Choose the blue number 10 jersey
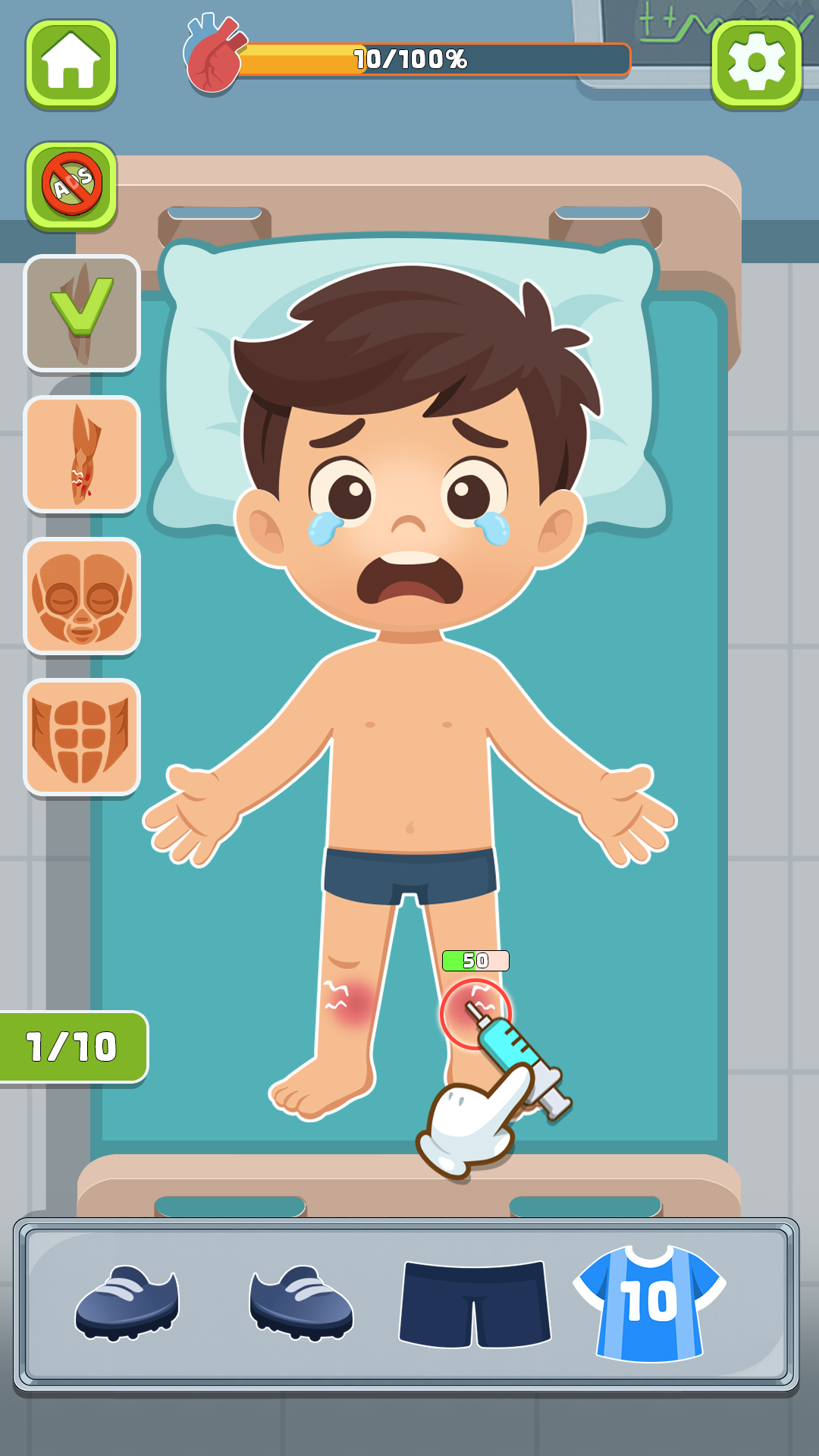The image size is (819, 1456). (649, 1303)
